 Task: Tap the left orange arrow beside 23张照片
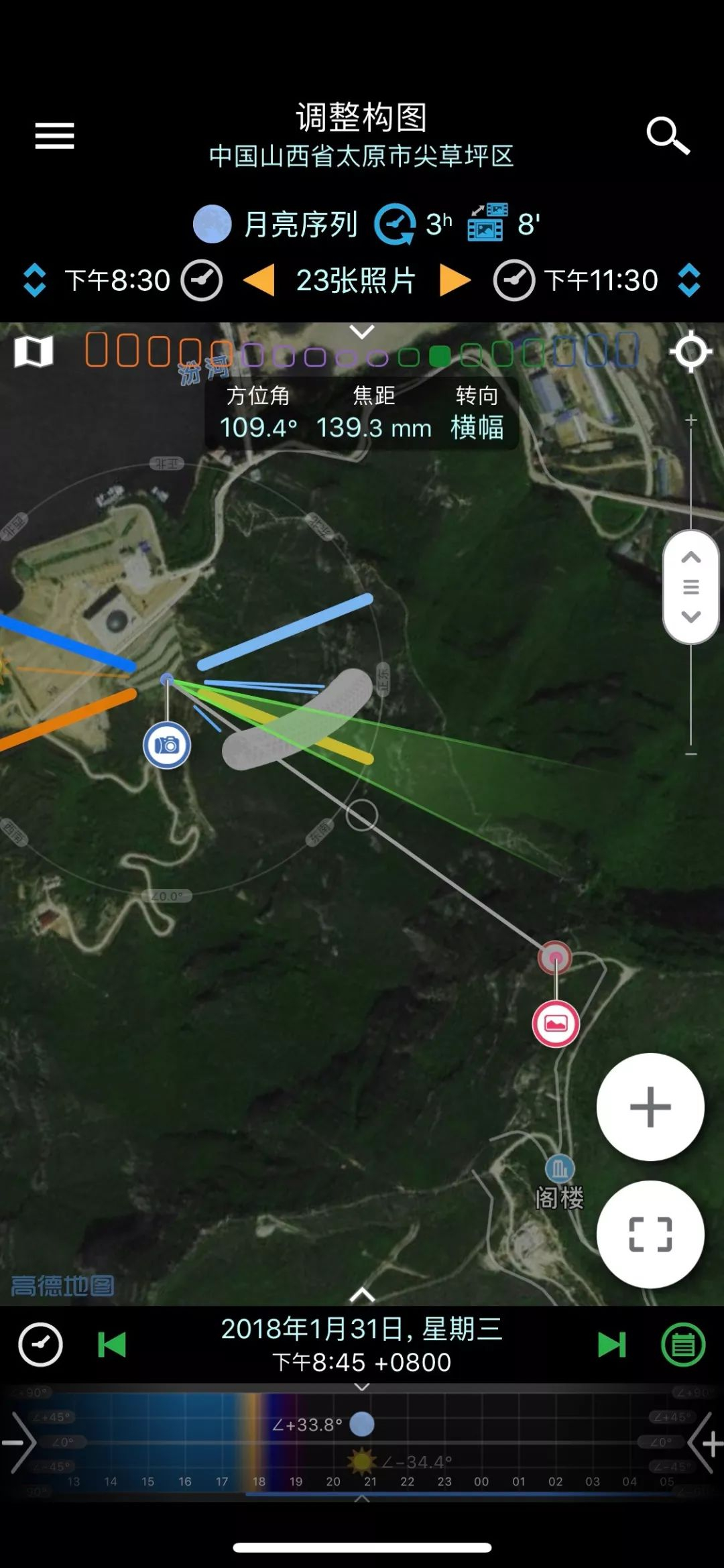[259, 280]
